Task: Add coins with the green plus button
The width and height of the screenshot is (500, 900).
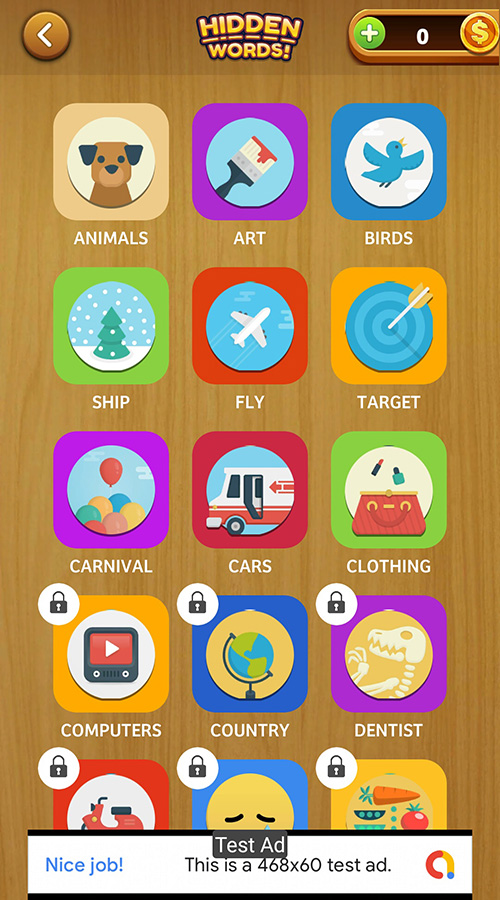Action: 370,35
